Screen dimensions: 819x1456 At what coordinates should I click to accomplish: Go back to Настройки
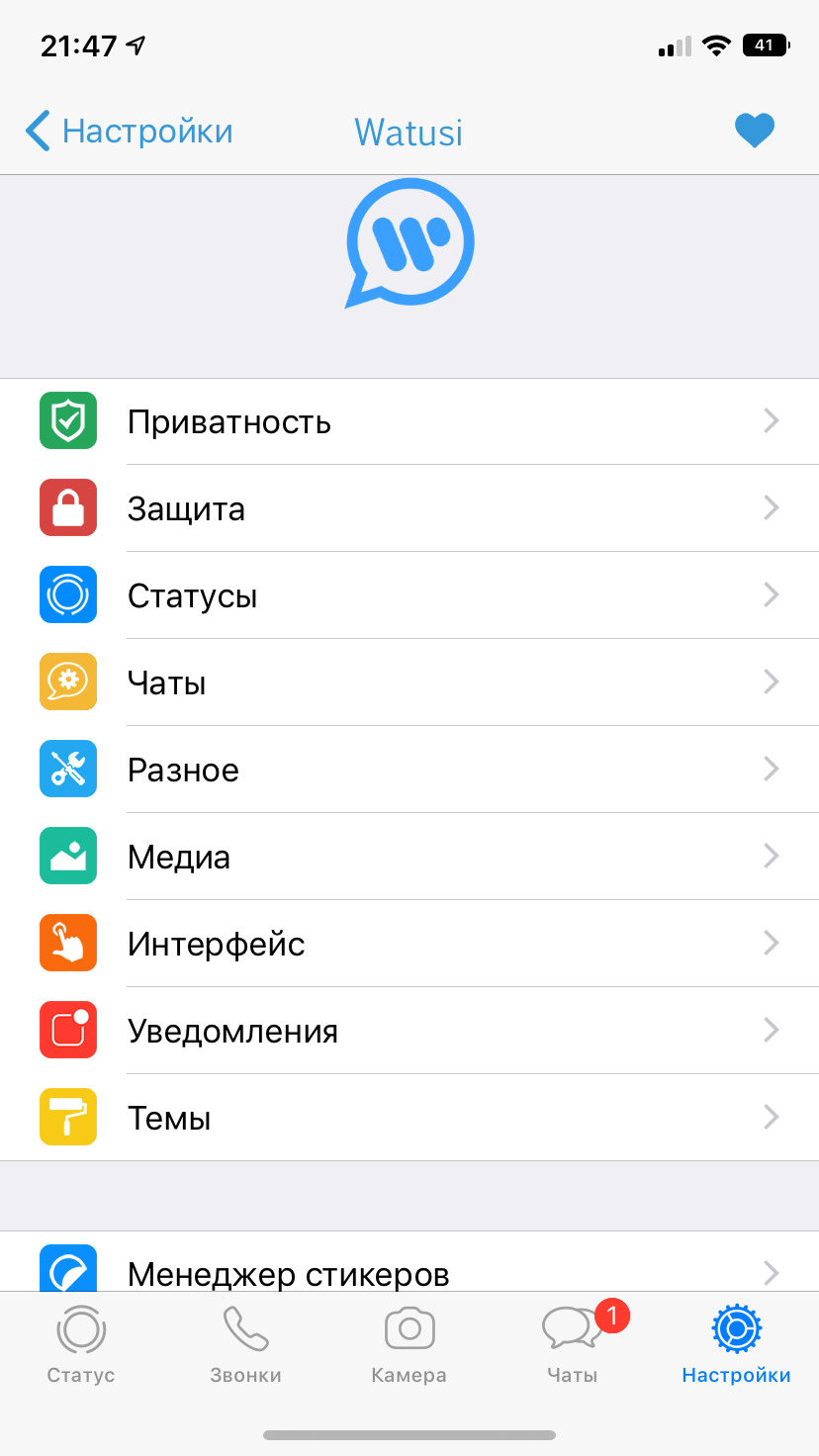pos(129,131)
